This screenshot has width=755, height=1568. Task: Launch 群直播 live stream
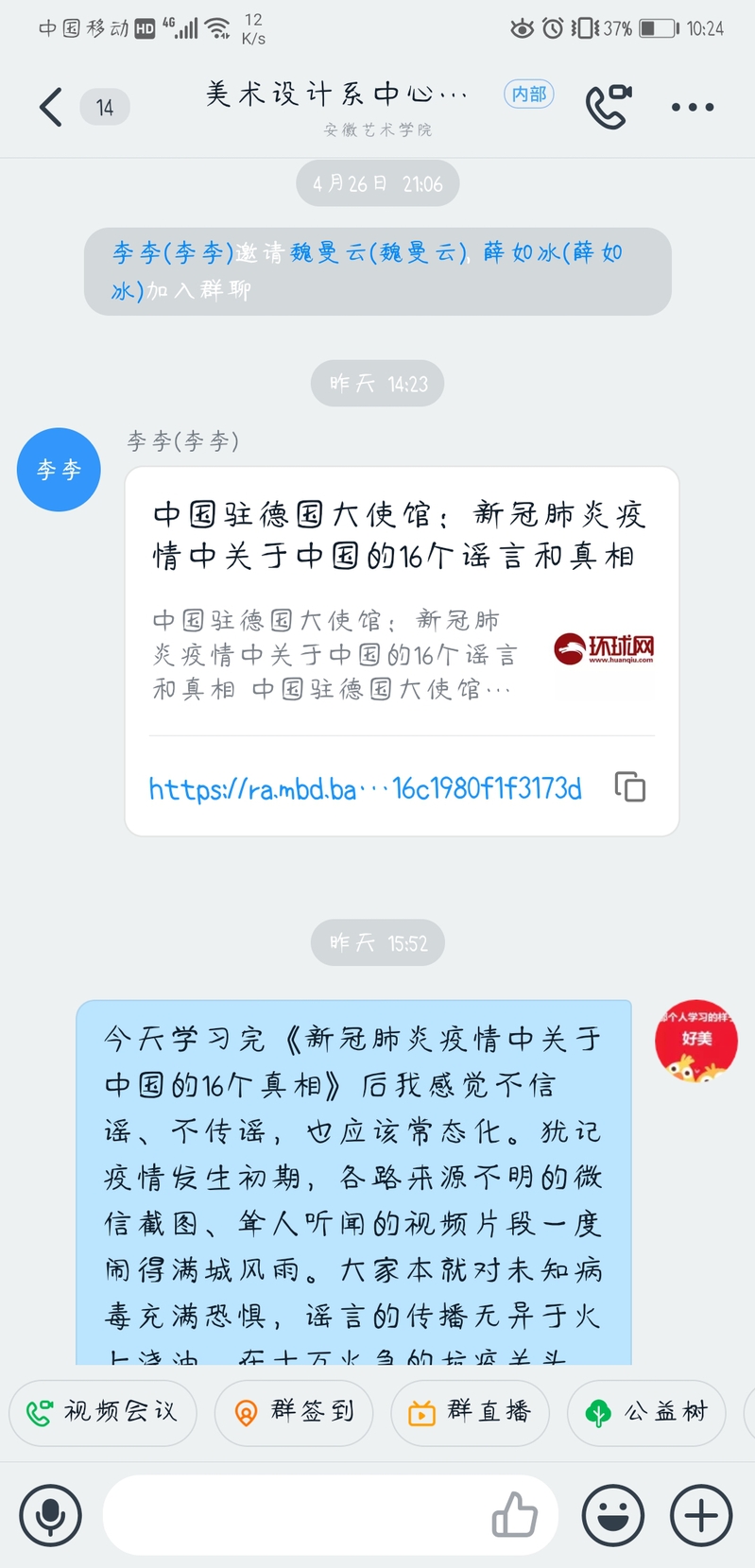470,1412
